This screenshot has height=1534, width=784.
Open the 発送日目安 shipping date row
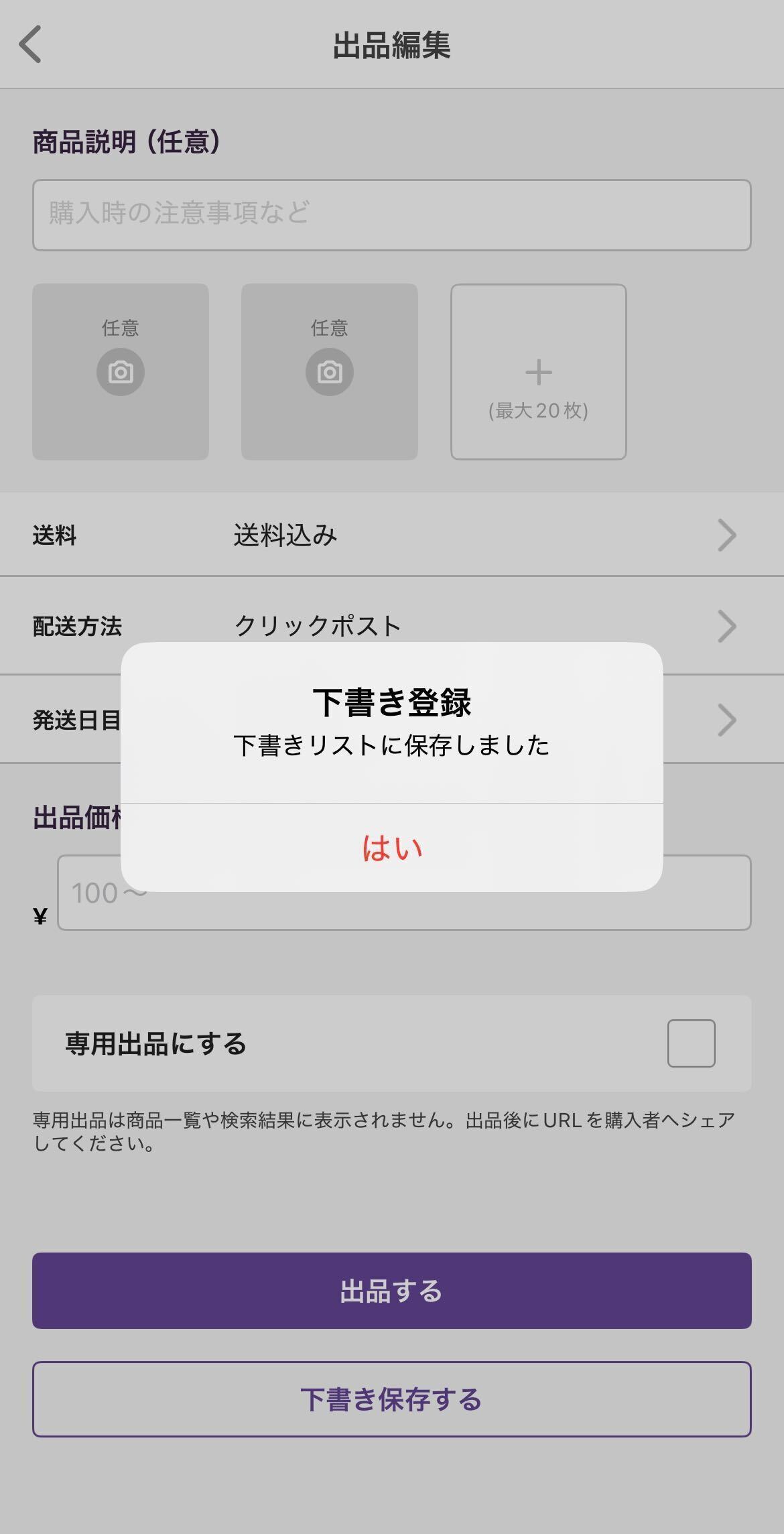point(724,720)
